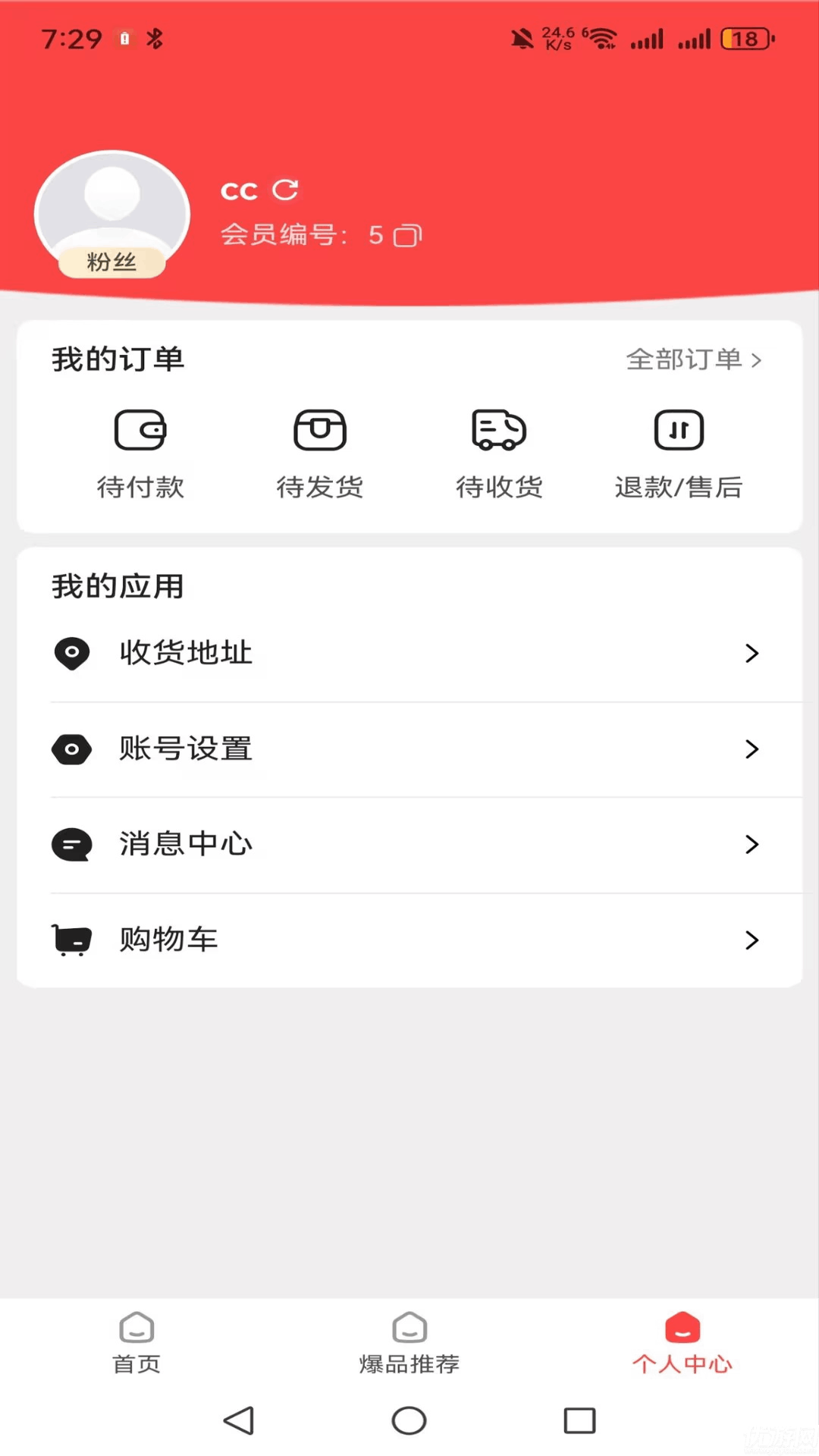Copy member number using copy icon
819x1456 pixels.
(407, 235)
